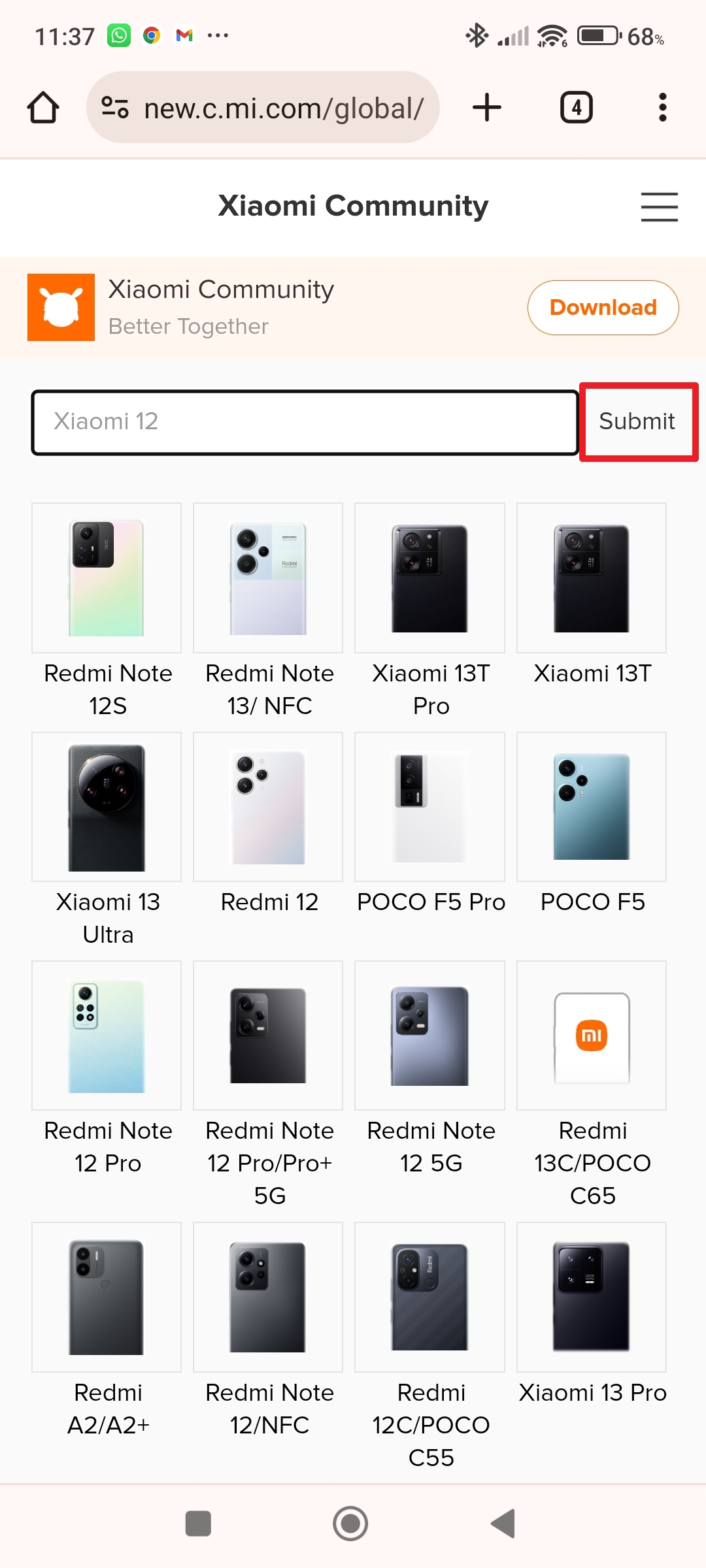Tap the Submit button
The height and width of the screenshot is (1568, 706).
[637, 422]
